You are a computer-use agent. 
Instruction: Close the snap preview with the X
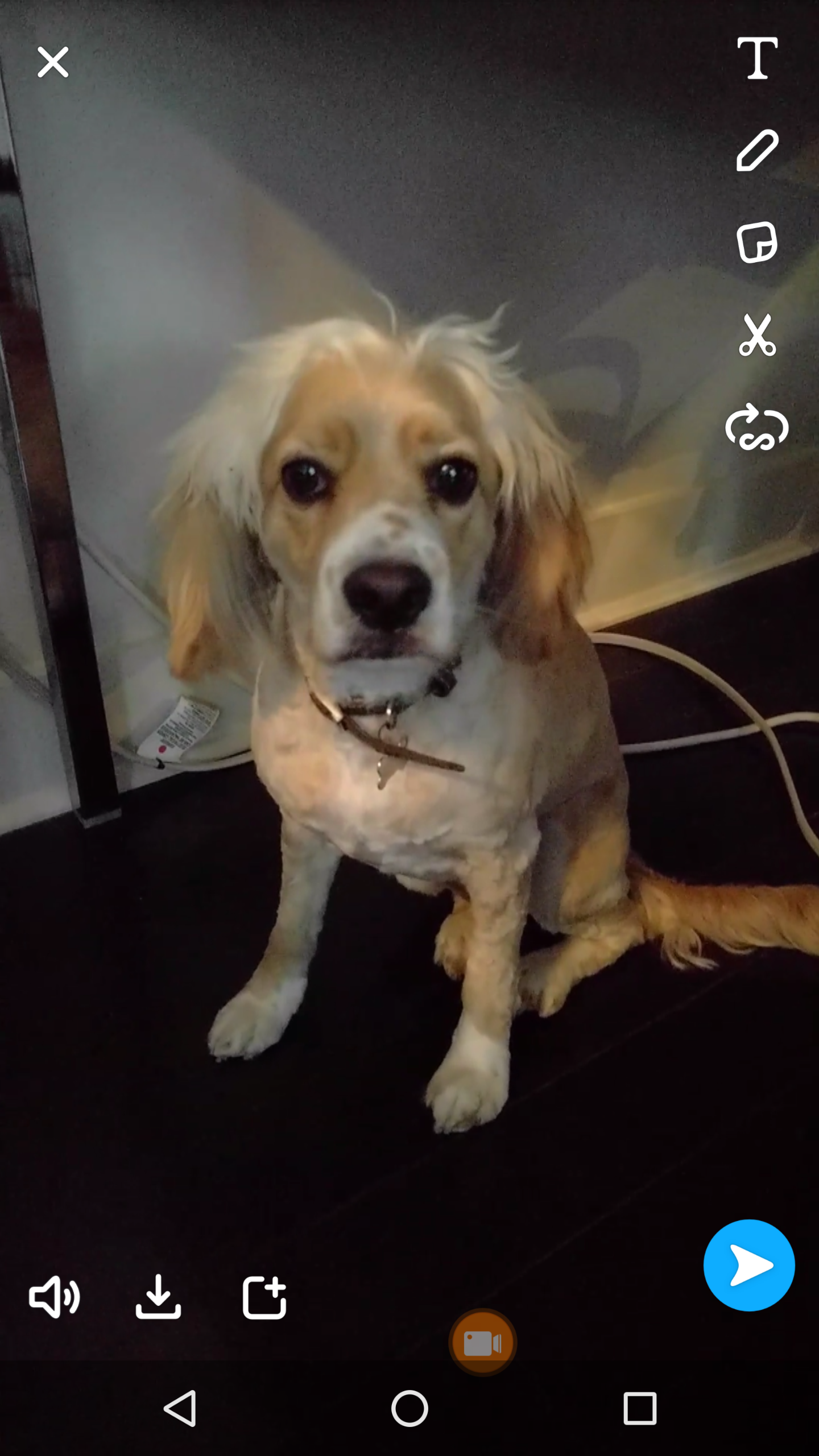[53, 62]
